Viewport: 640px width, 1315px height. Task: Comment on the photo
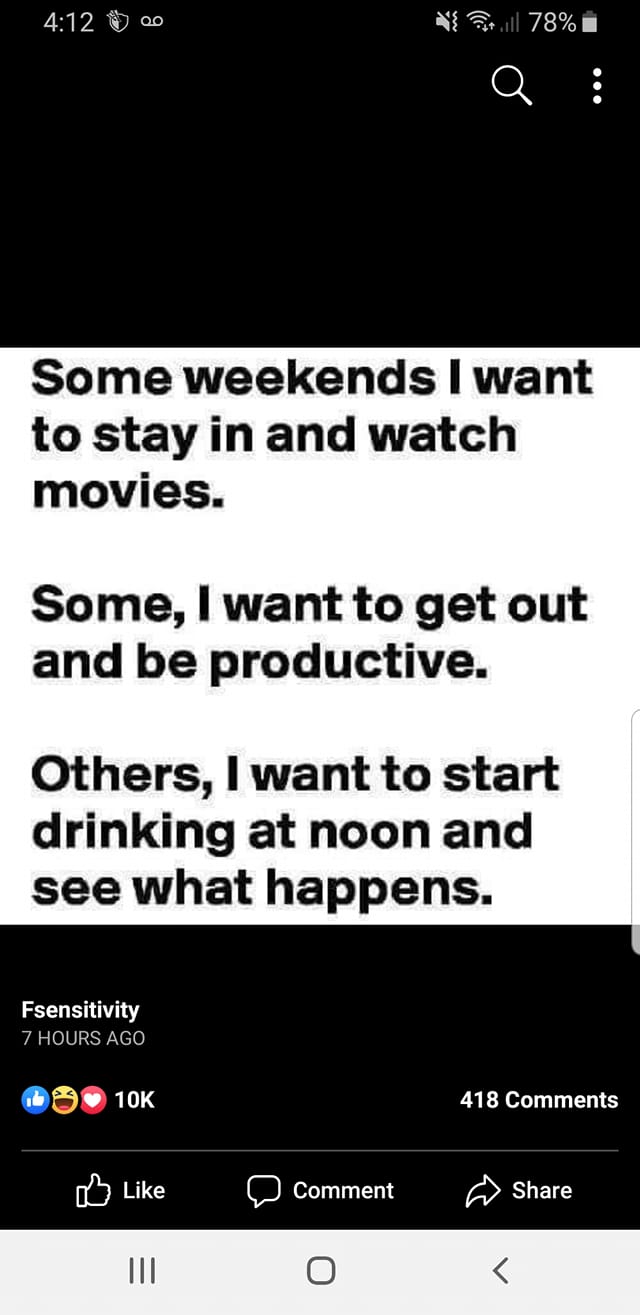click(x=320, y=1190)
